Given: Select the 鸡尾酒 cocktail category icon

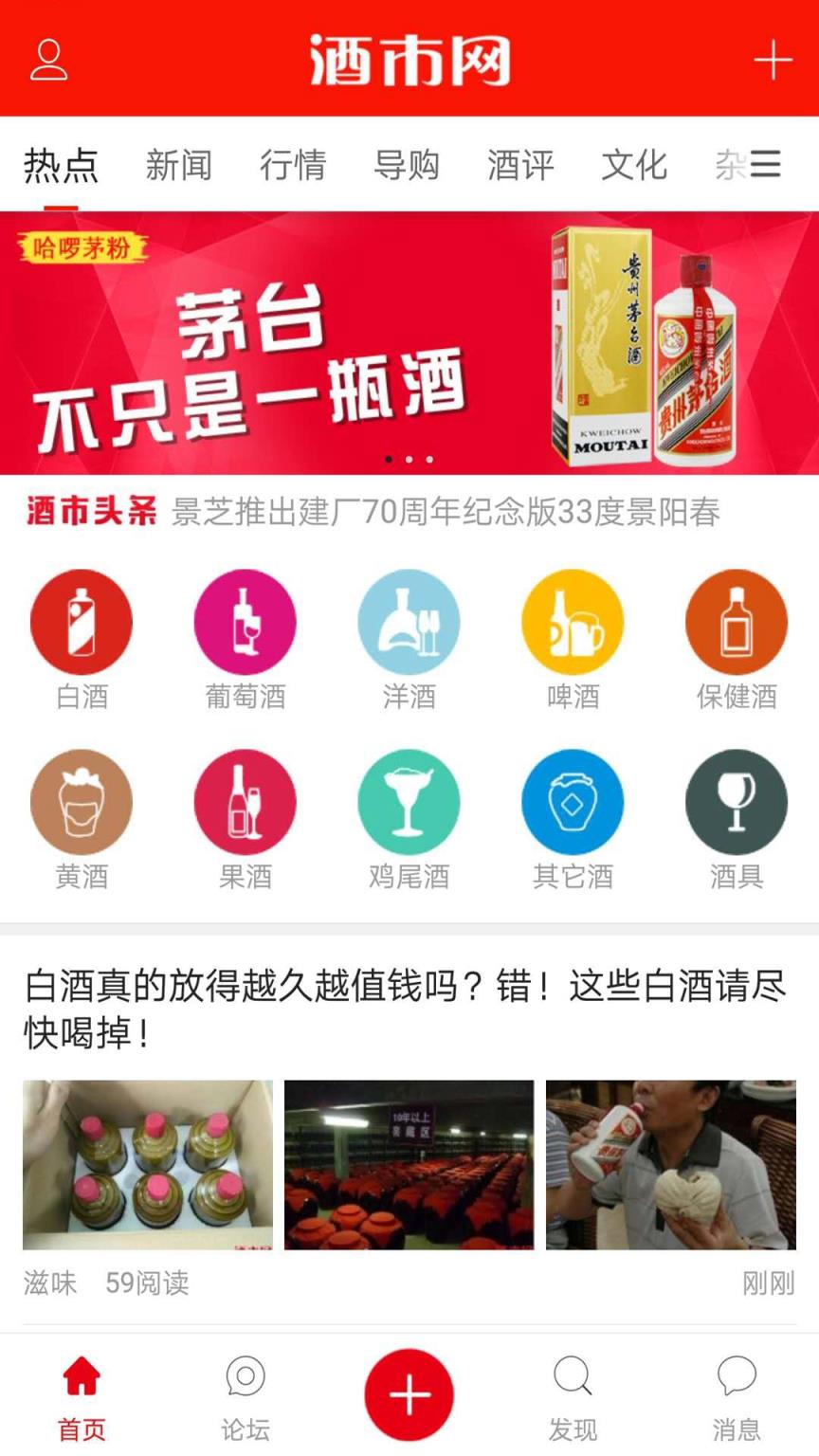Looking at the screenshot, I should (x=409, y=801).
